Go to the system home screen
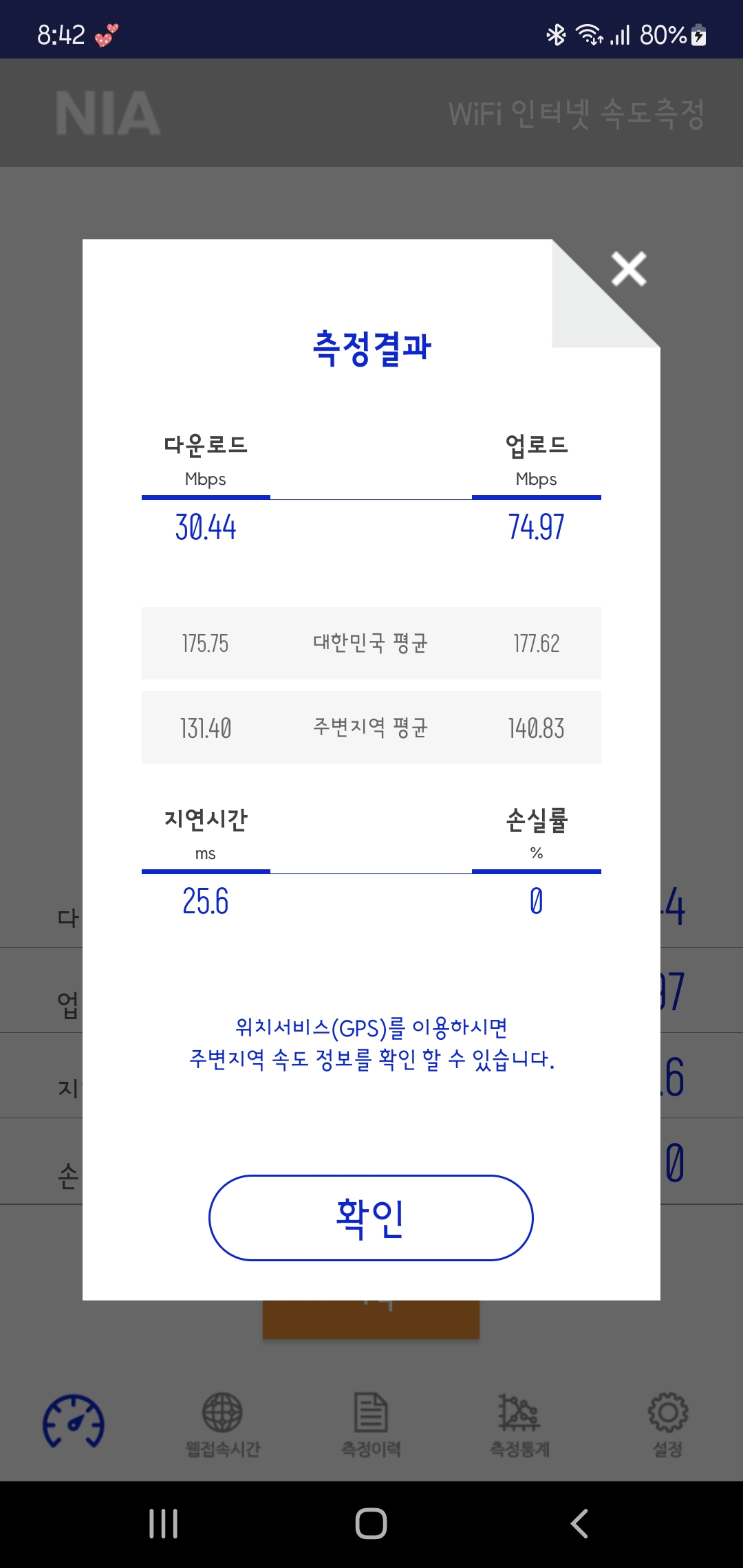 [371, 1523]
